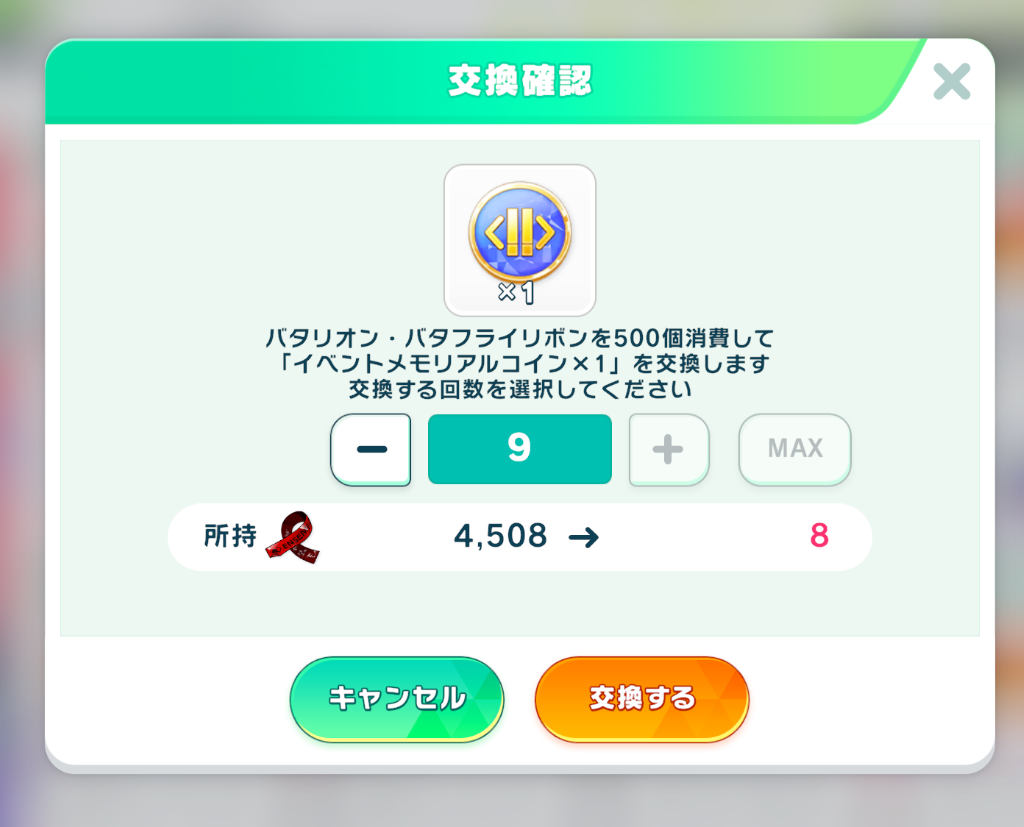Increase the exchange count with plus
1024x827 pixels.
tap(668, 449)
